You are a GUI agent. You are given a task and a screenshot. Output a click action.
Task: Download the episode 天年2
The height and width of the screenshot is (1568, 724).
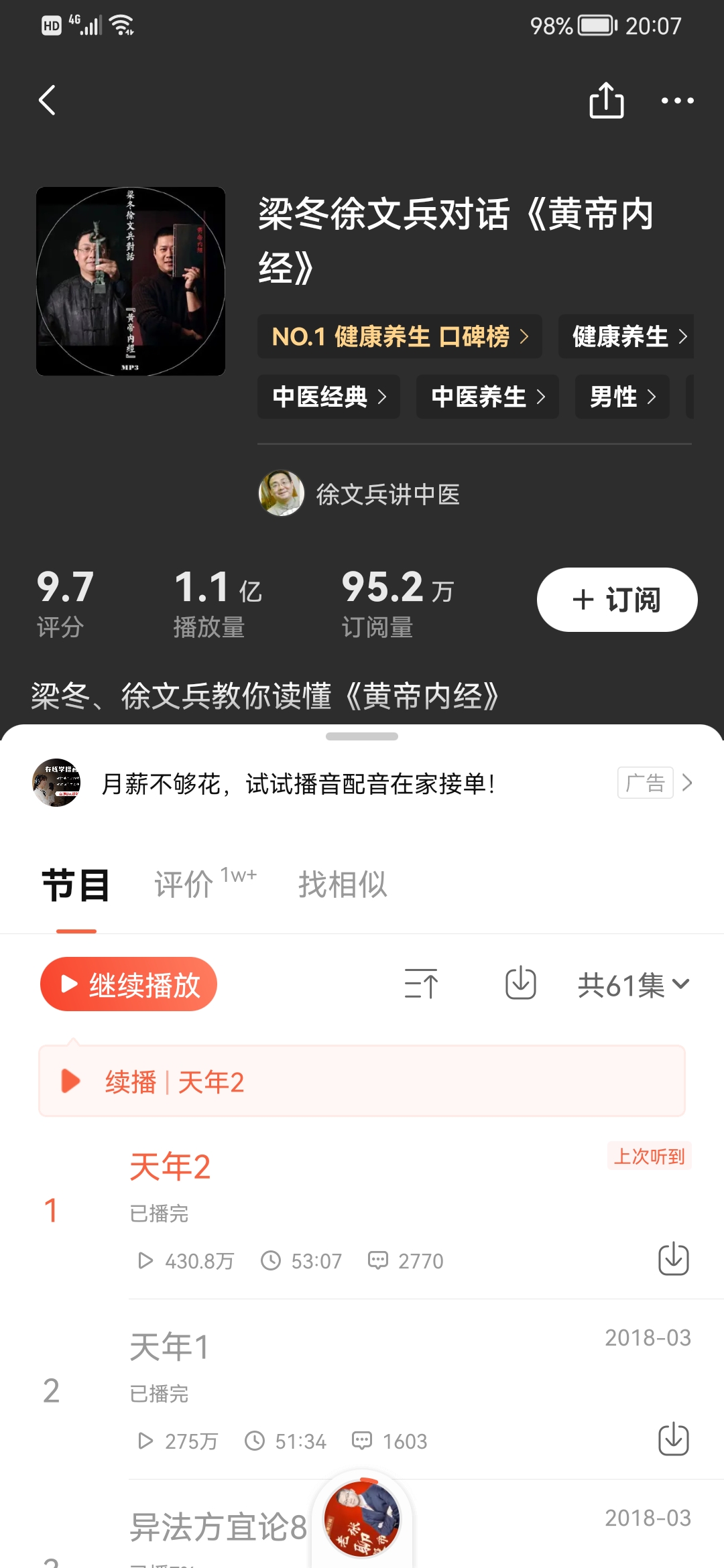point(673,1260)
